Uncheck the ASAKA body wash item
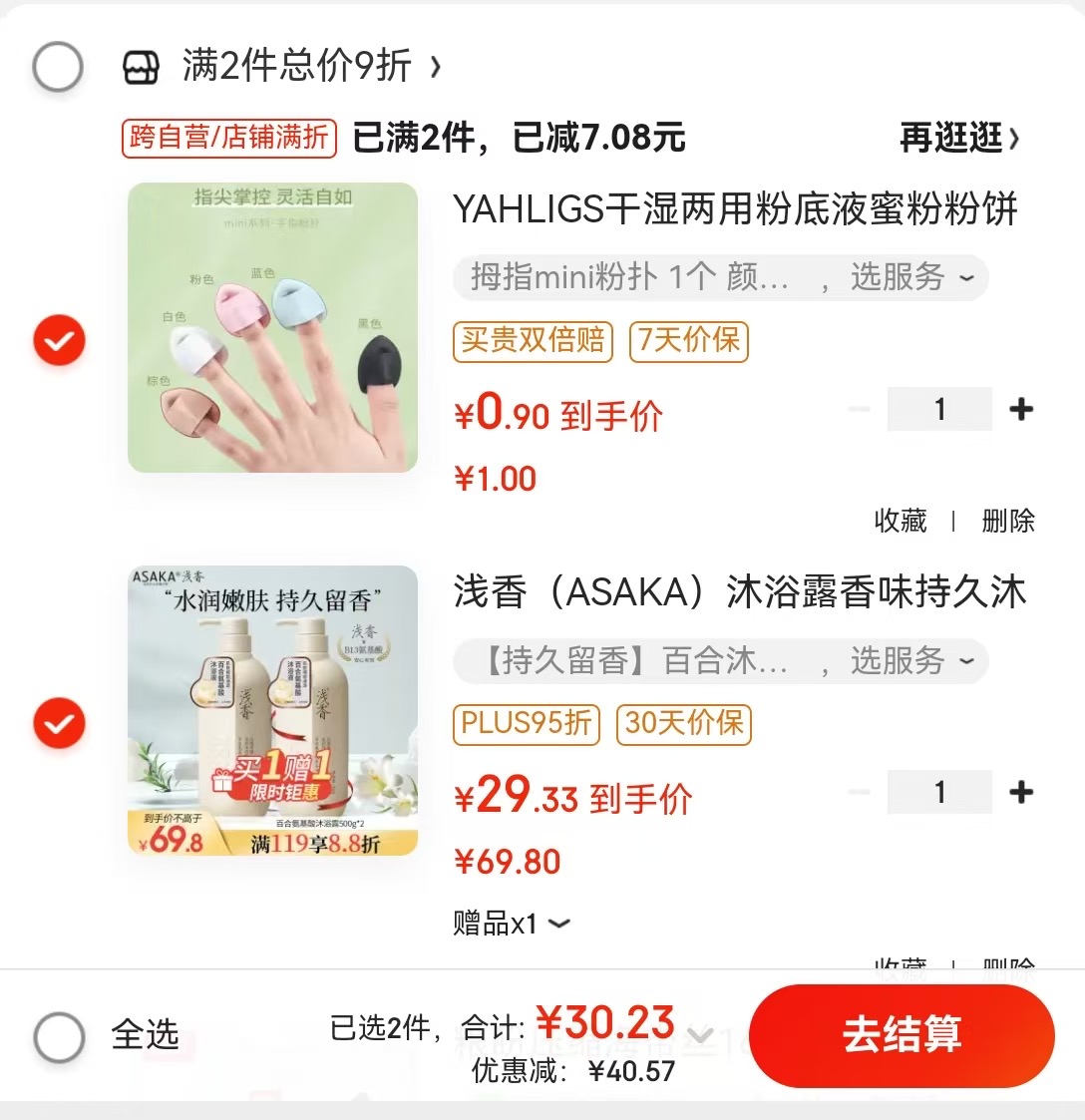1085x1120 pixels. click(x=60, y=724)
